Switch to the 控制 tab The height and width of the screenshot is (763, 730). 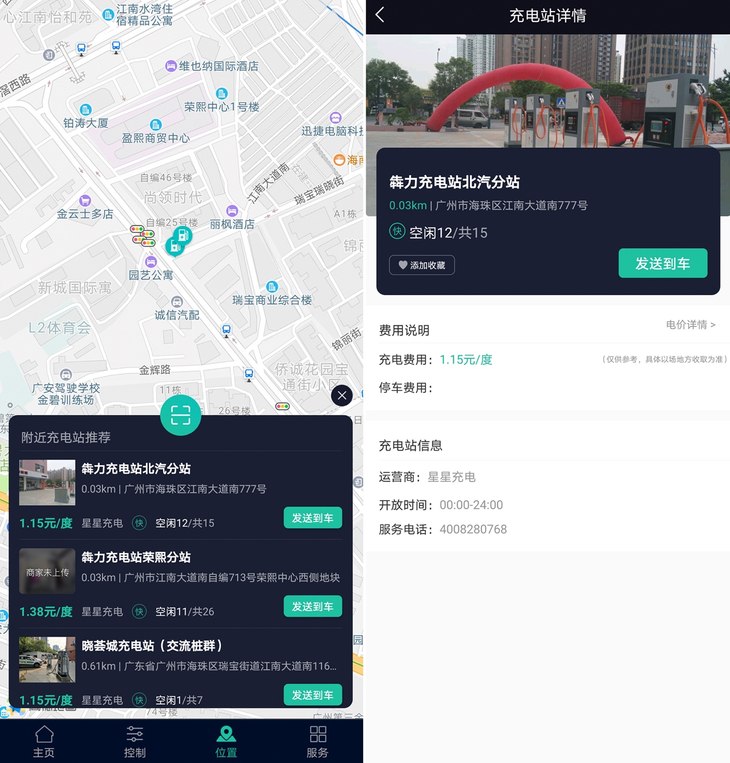coord(135,742)
